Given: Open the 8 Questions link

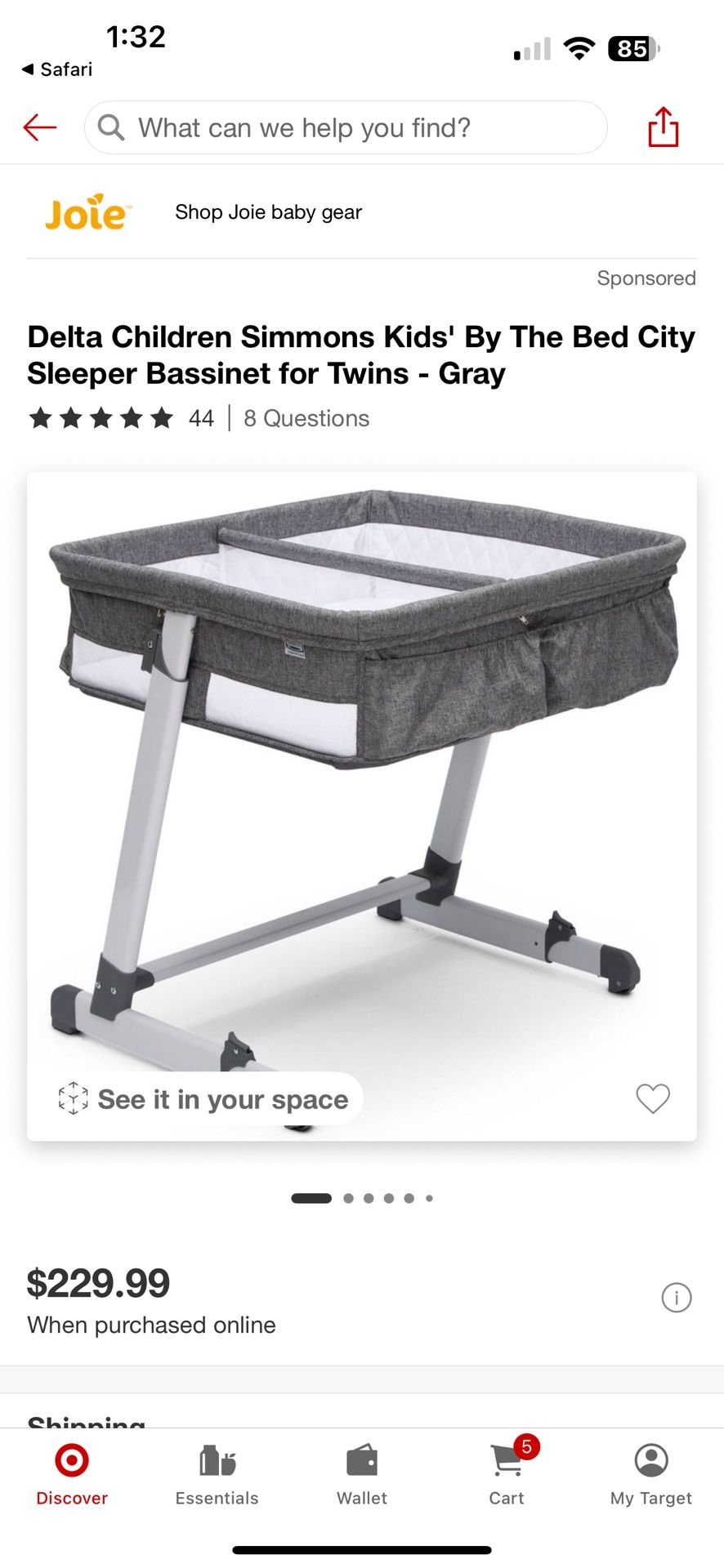Looking at the screenshot, I should (306, 418).
